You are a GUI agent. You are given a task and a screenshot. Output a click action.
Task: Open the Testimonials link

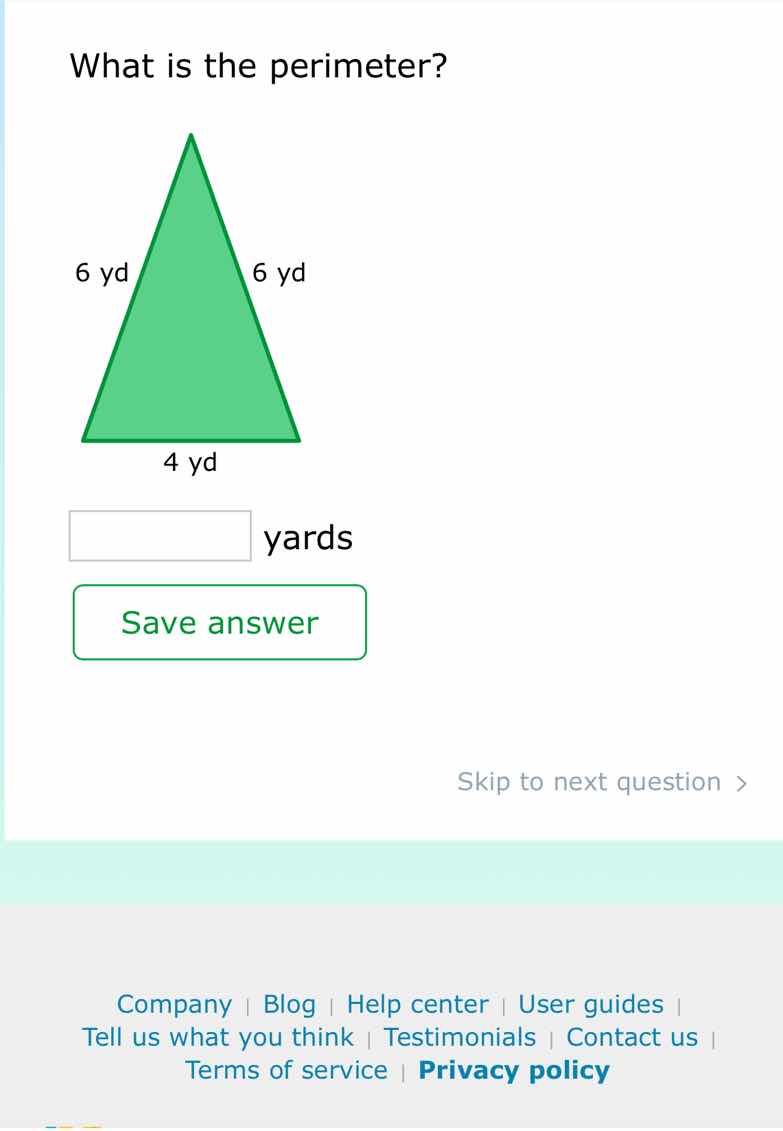point(460,1037)
